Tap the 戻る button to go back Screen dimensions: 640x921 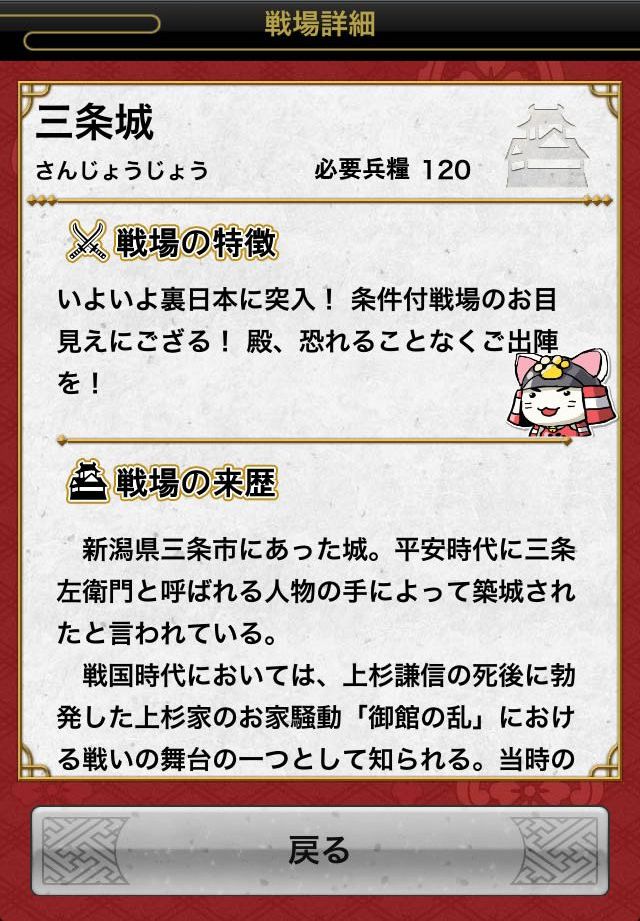pyautogui.click(x=320, y=851)
